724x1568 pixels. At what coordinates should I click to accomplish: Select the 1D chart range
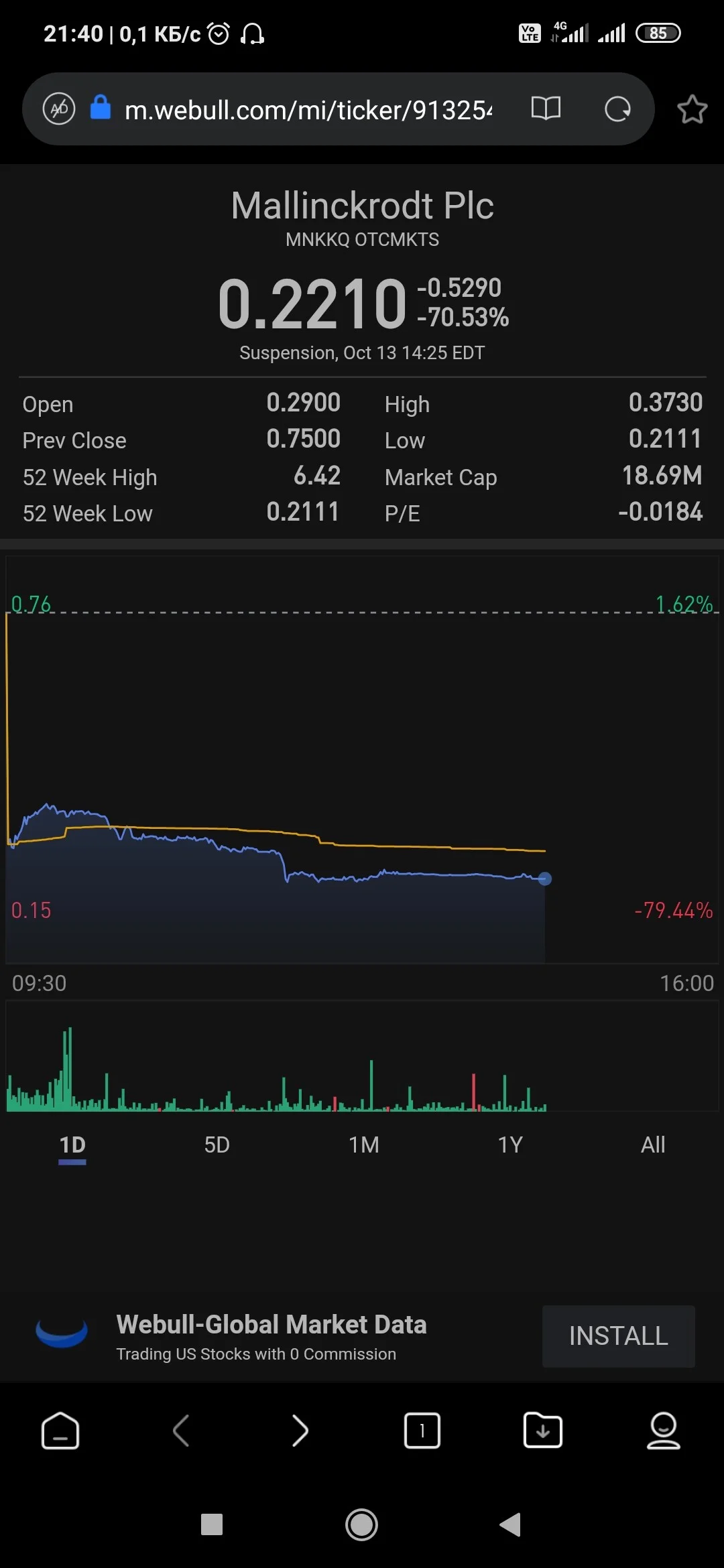tap(72, 1145)
